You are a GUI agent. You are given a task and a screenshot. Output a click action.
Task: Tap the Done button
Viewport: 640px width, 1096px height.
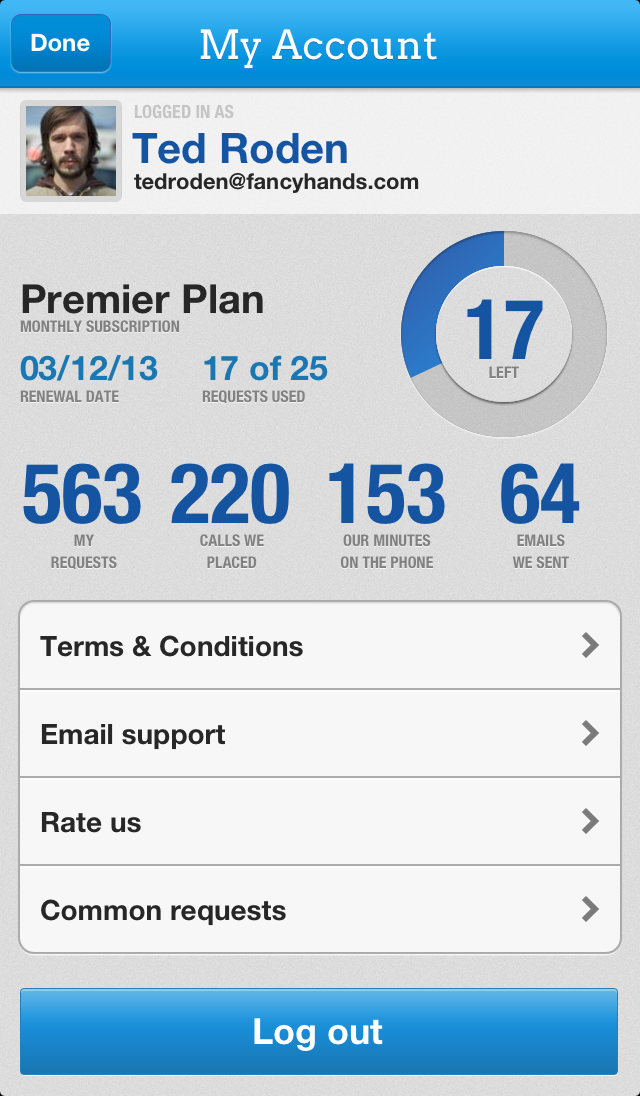pos(61,43)
